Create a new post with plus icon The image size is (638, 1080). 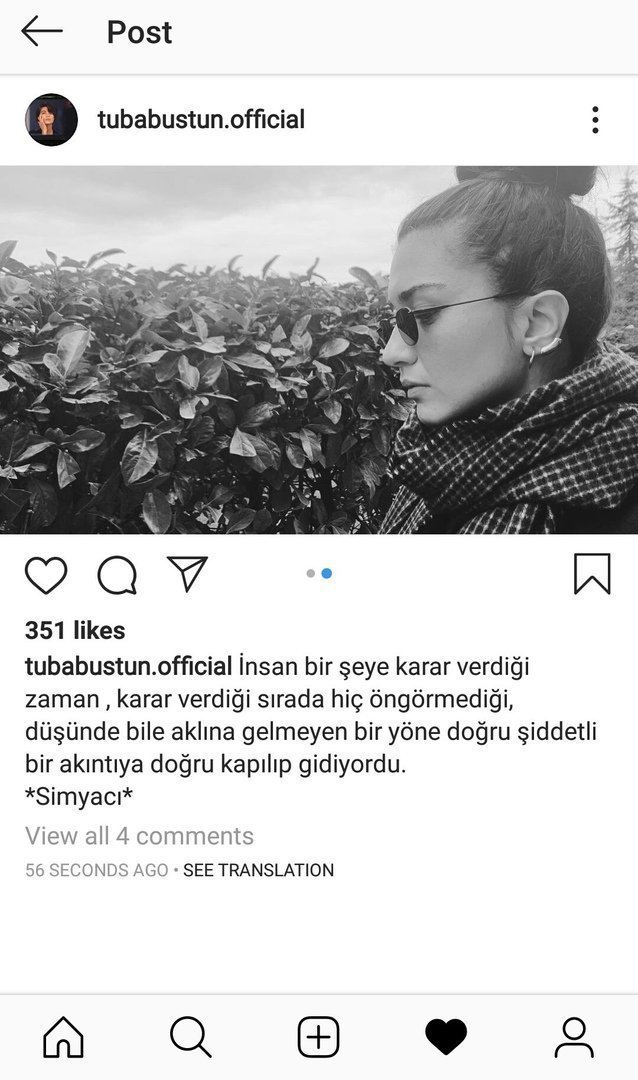[x=319, y=1037]
